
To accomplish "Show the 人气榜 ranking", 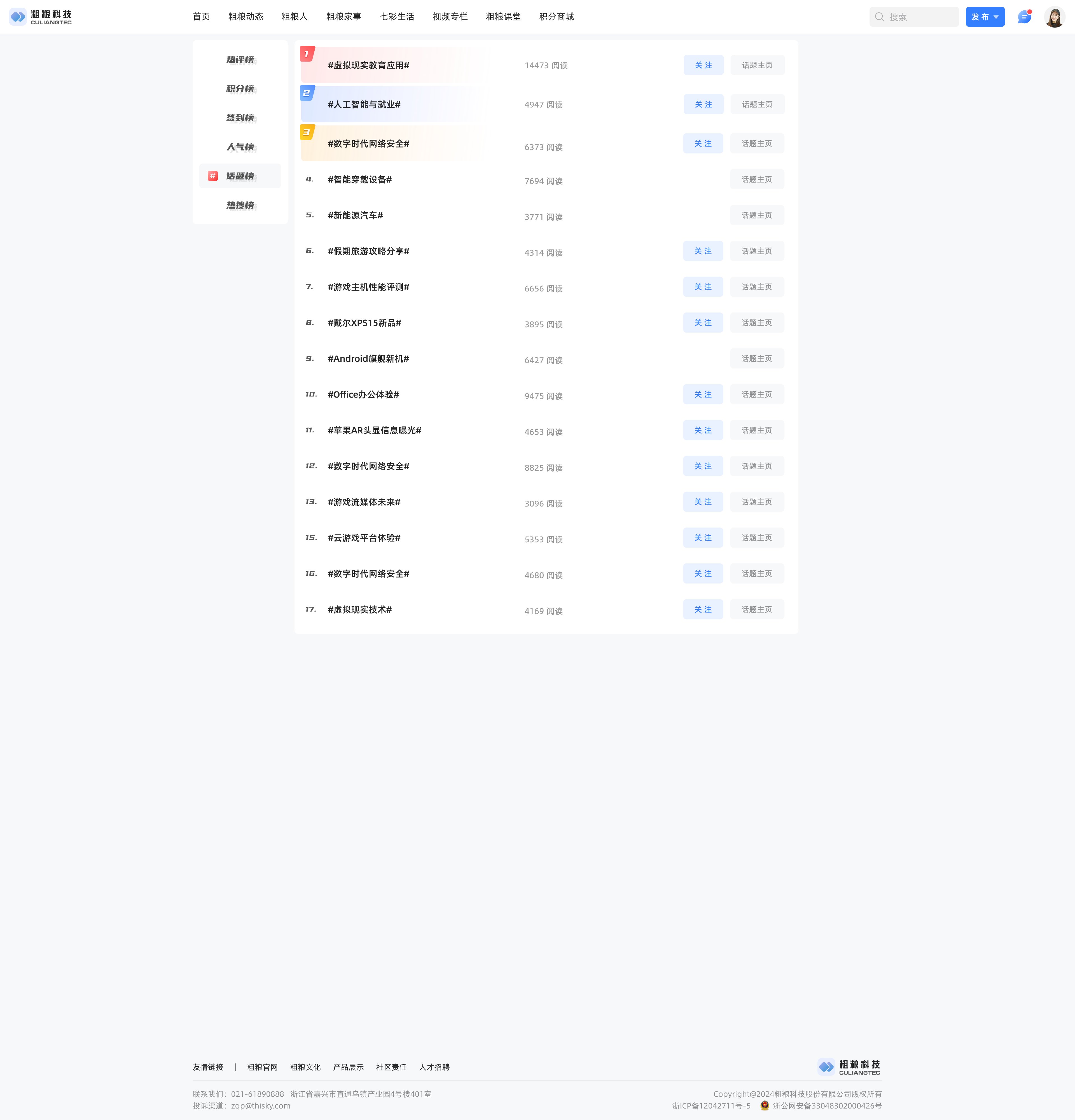I will click(240, 147).
